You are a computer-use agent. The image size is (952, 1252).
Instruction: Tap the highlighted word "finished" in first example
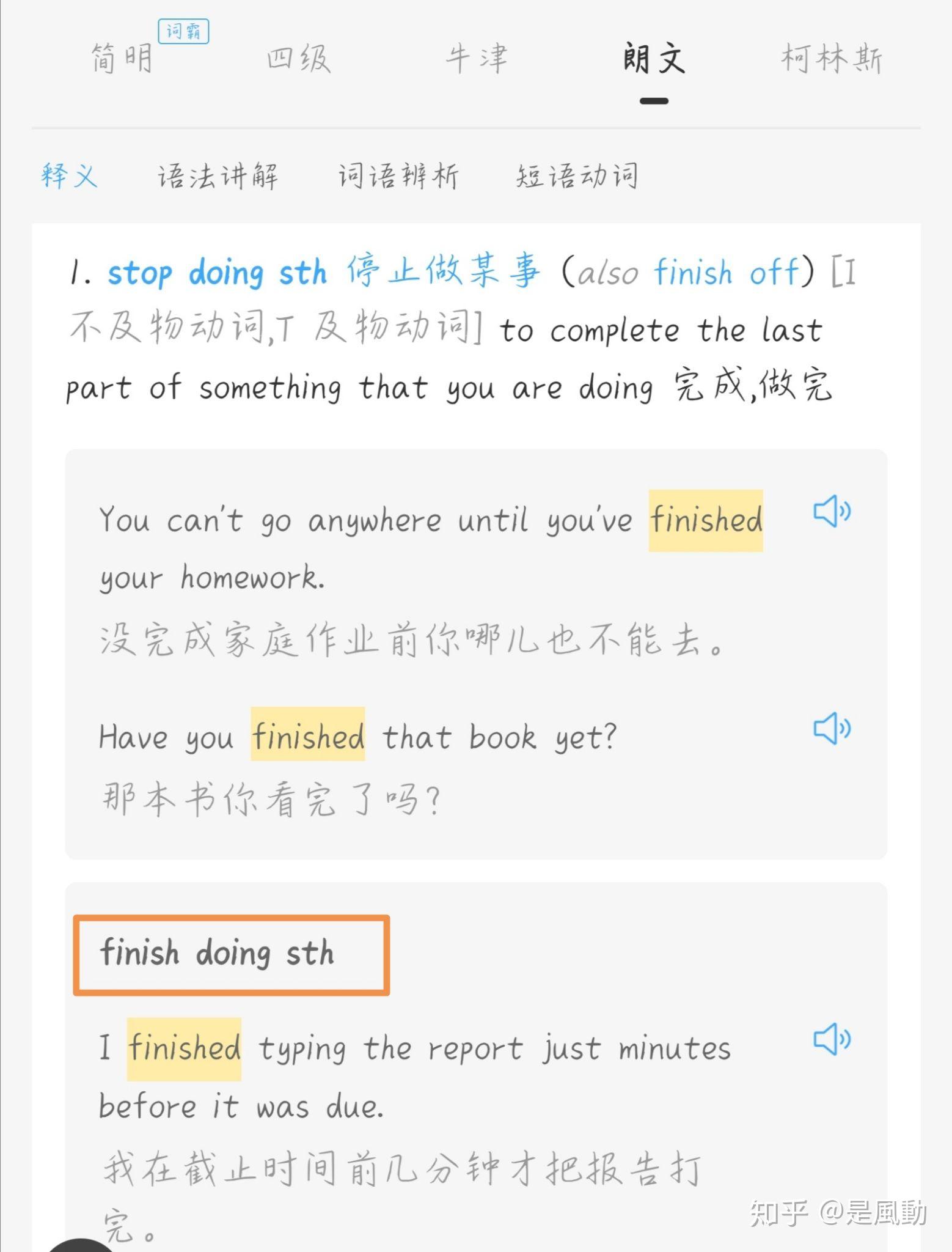706,520
